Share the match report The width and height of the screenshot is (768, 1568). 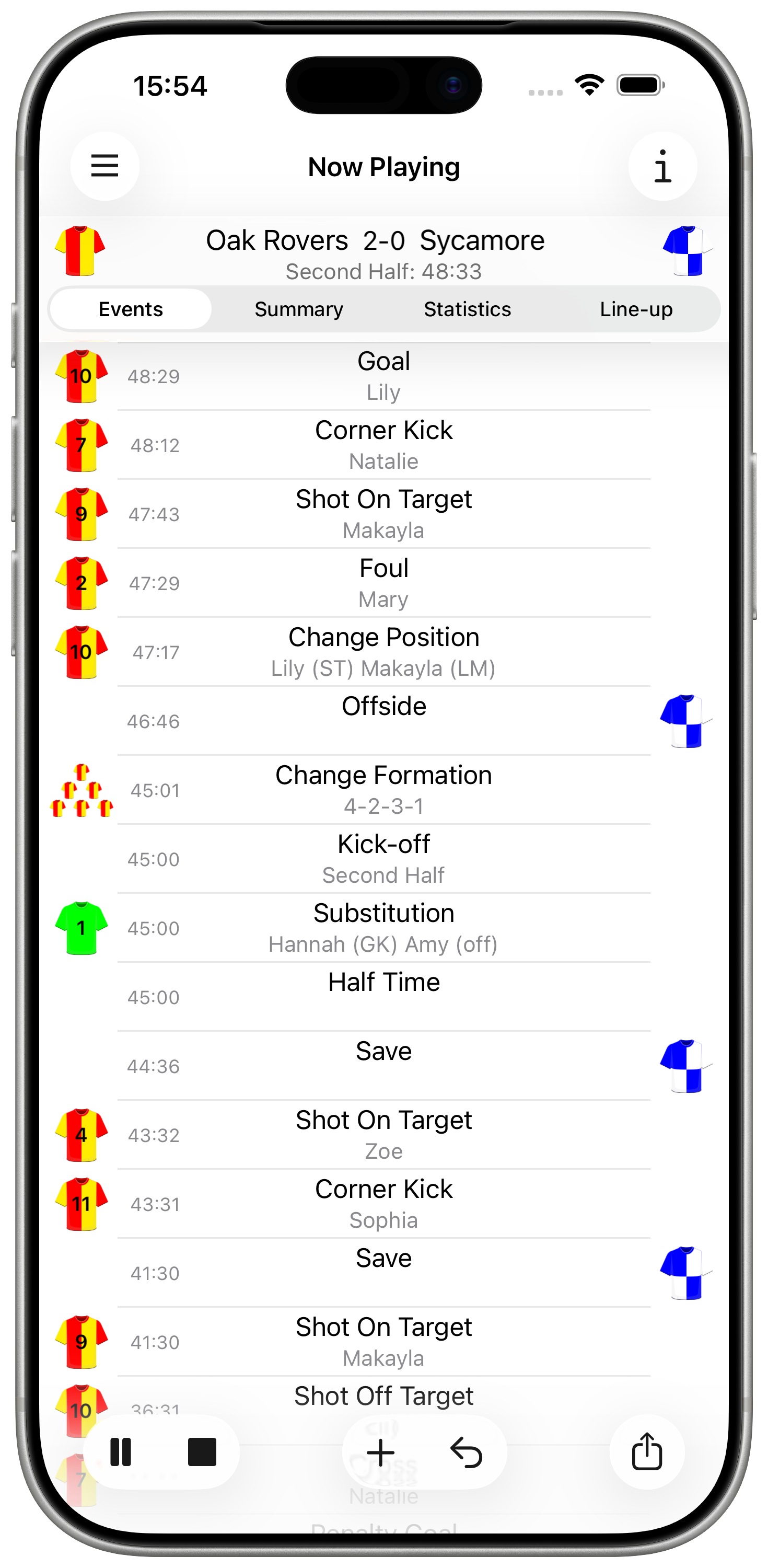(x=646, y=1452)
